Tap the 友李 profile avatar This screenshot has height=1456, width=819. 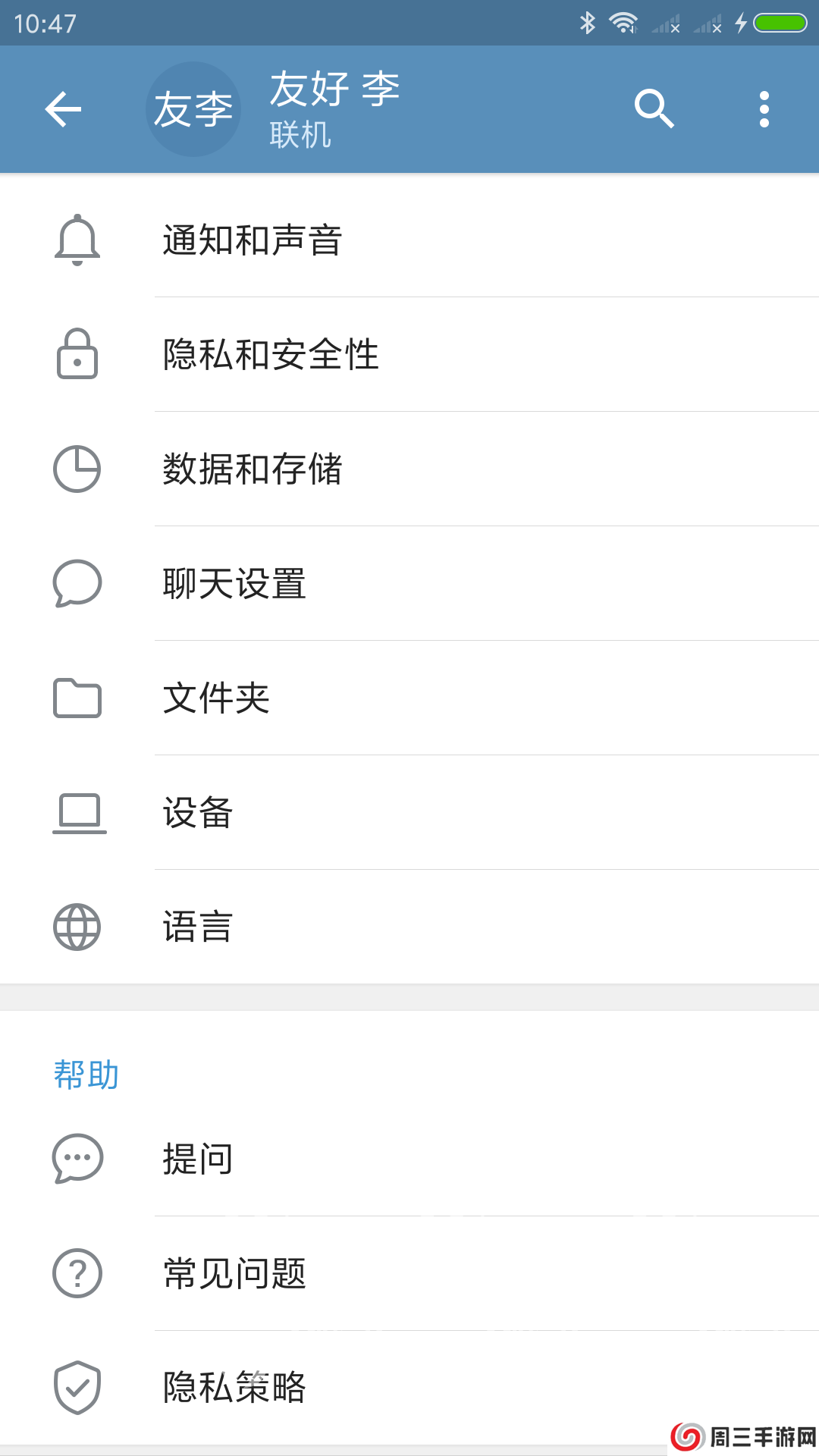[193, 108]
